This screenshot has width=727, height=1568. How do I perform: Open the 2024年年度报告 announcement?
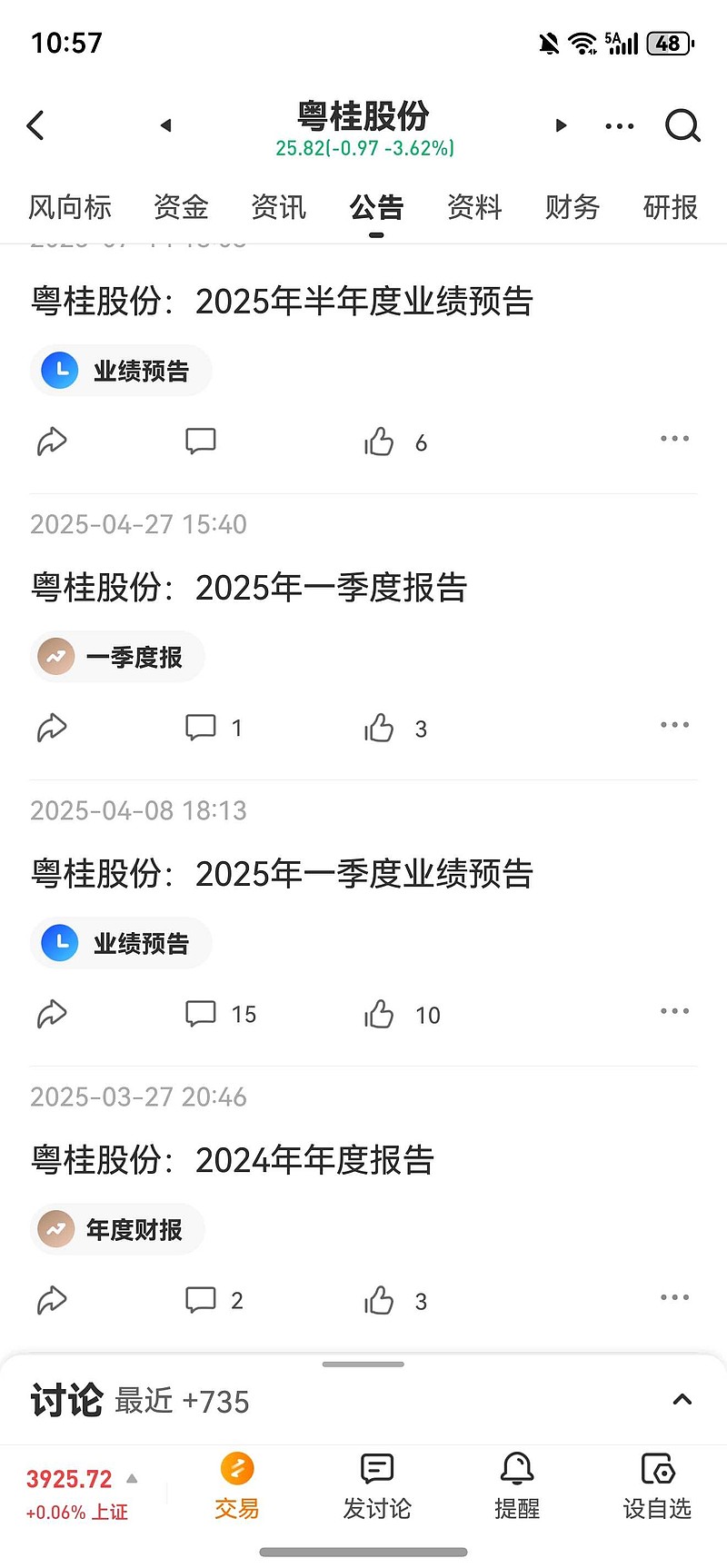point(314,1160)
